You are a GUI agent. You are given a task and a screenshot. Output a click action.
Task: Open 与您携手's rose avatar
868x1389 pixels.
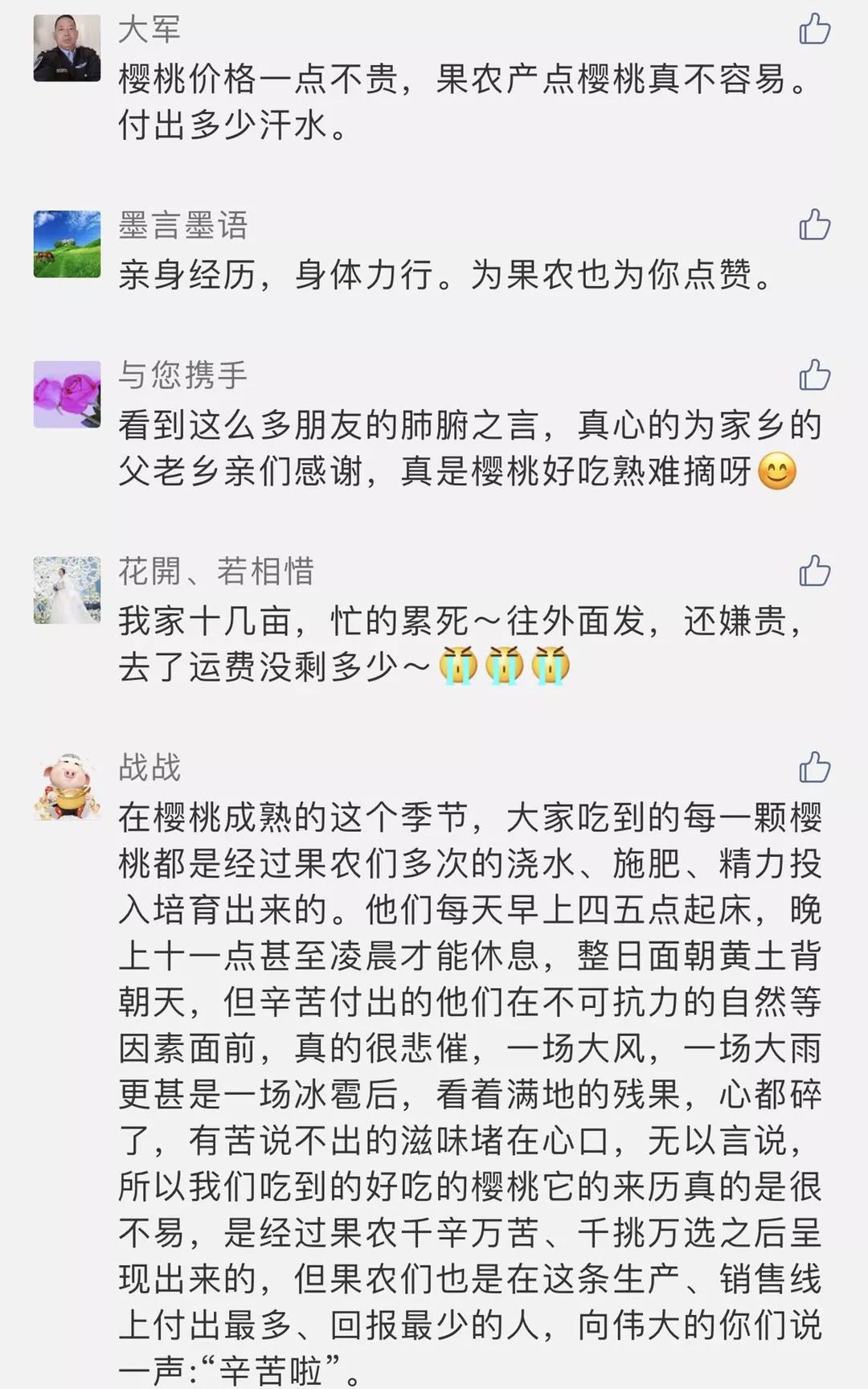coord(67,395)
